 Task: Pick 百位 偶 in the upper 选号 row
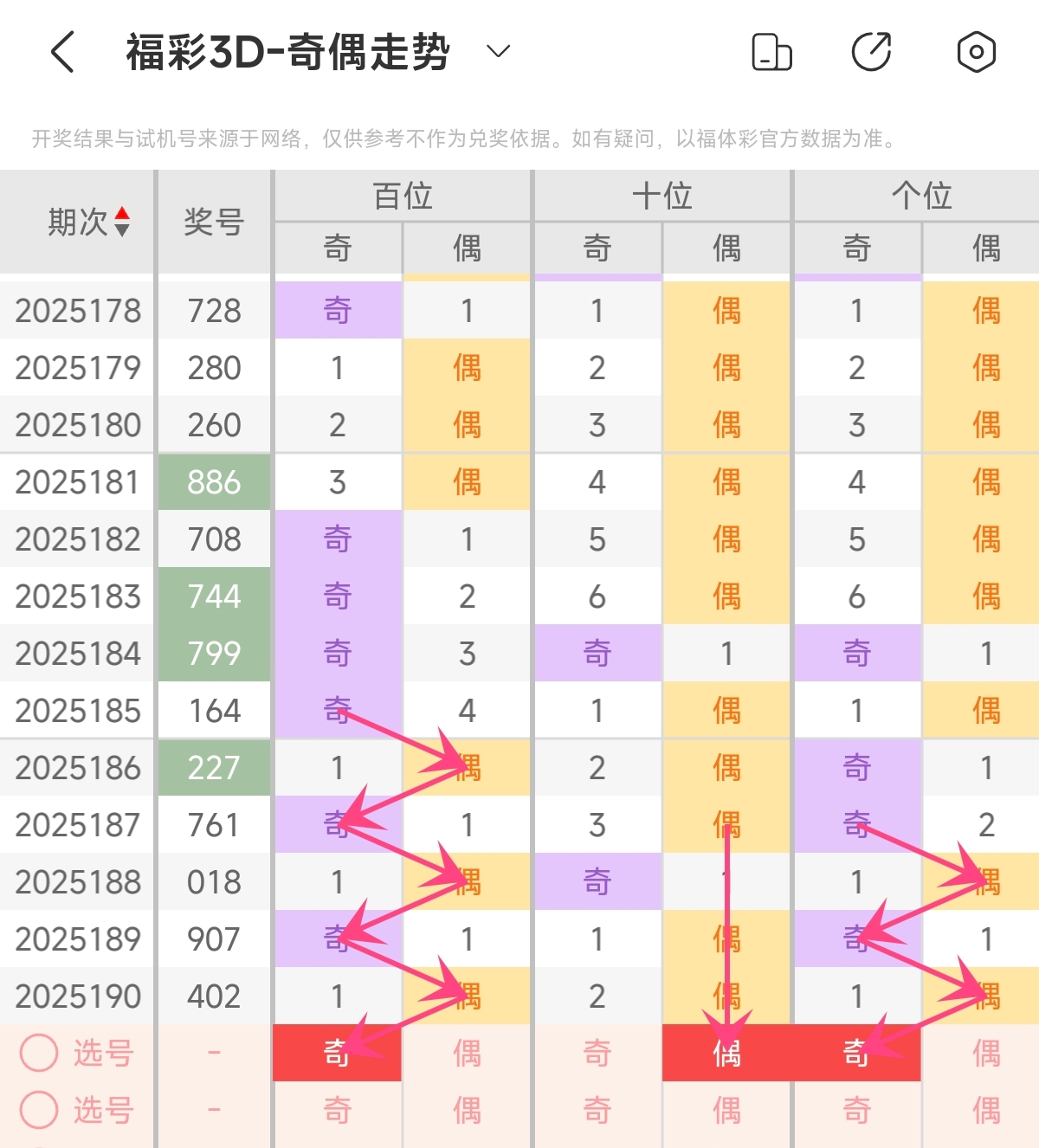pos(467,1053)
